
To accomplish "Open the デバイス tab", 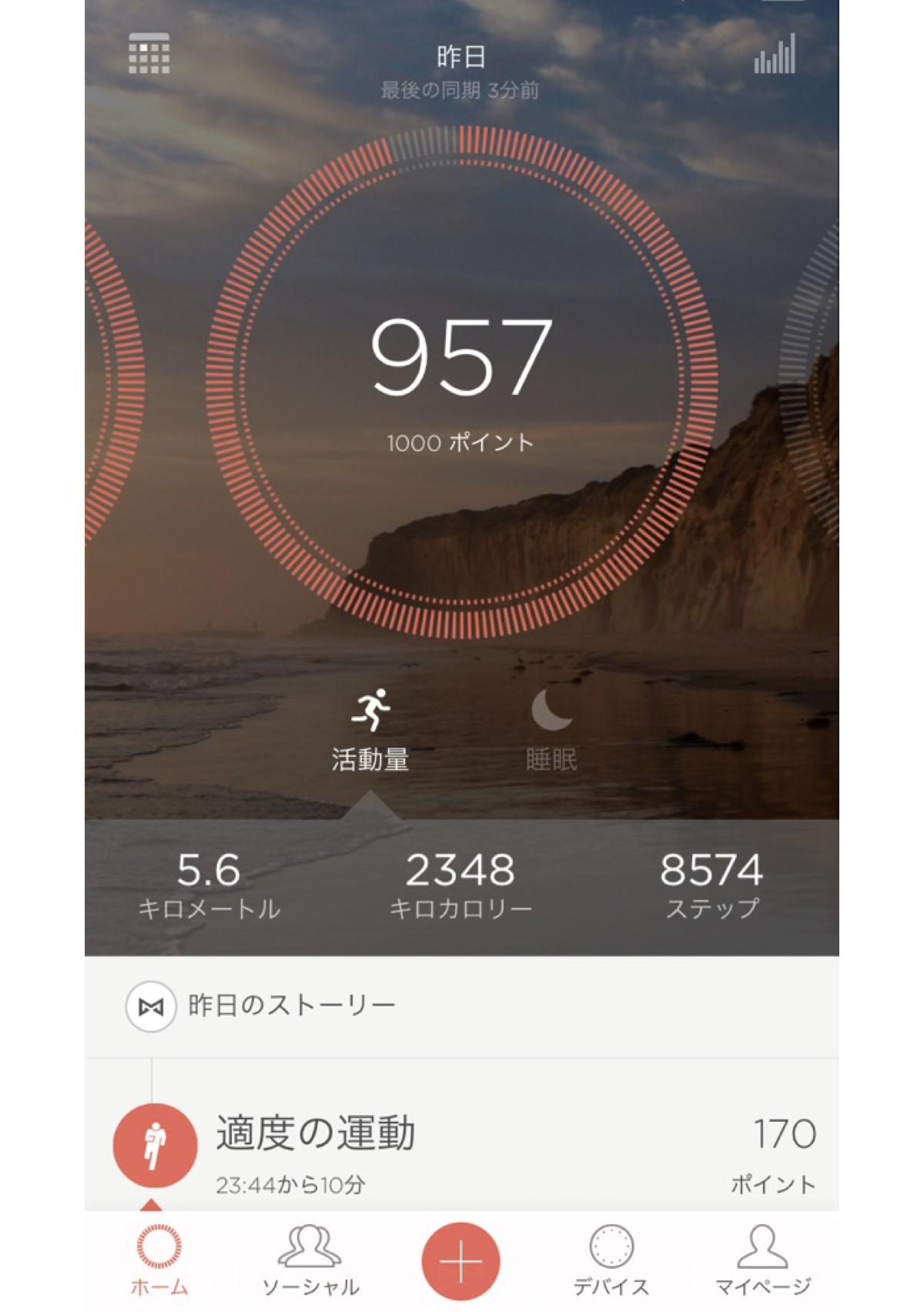I will click(x=611, y=1260).
